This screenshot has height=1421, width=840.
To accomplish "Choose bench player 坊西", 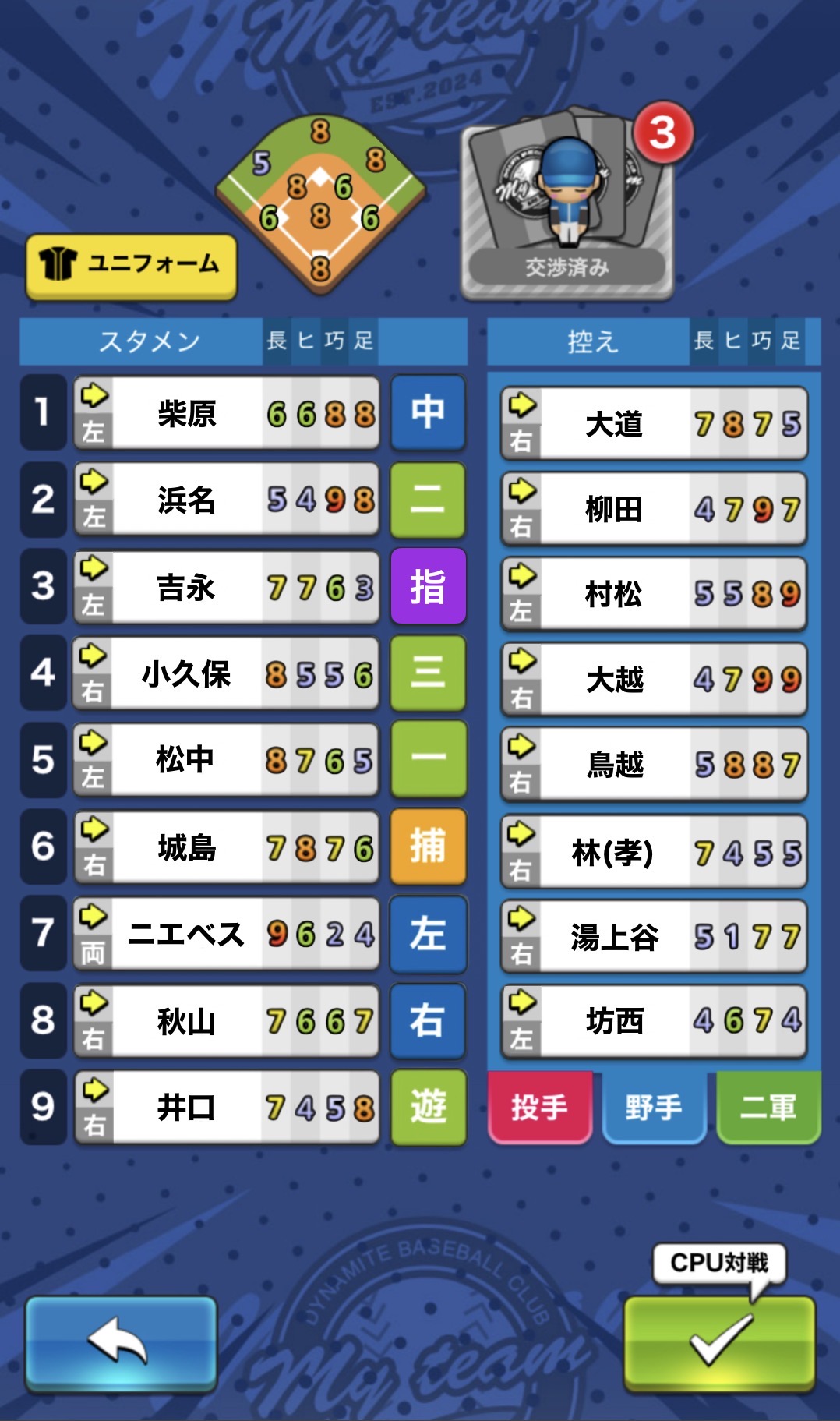I will point(653,1020).
